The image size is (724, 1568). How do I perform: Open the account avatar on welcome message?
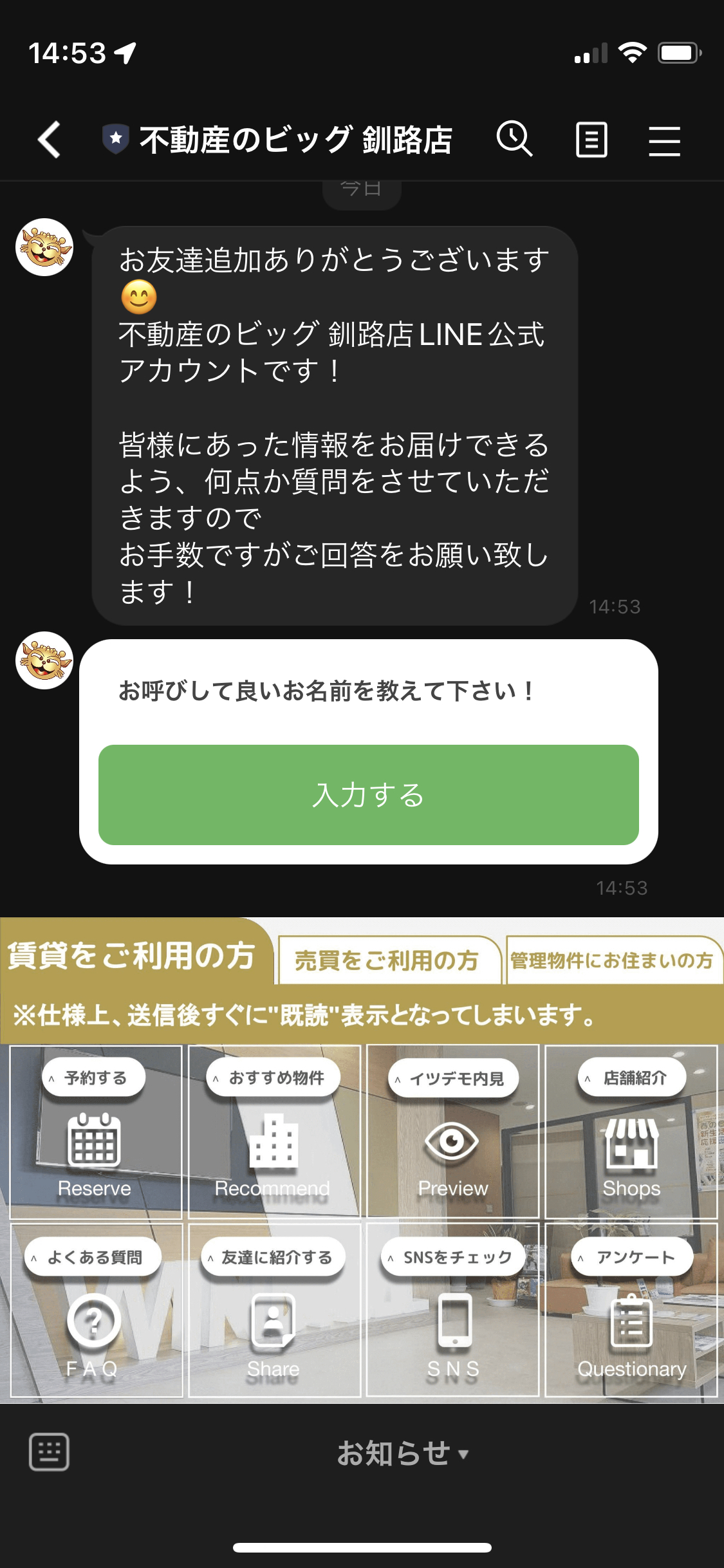[x=44, y=247]
